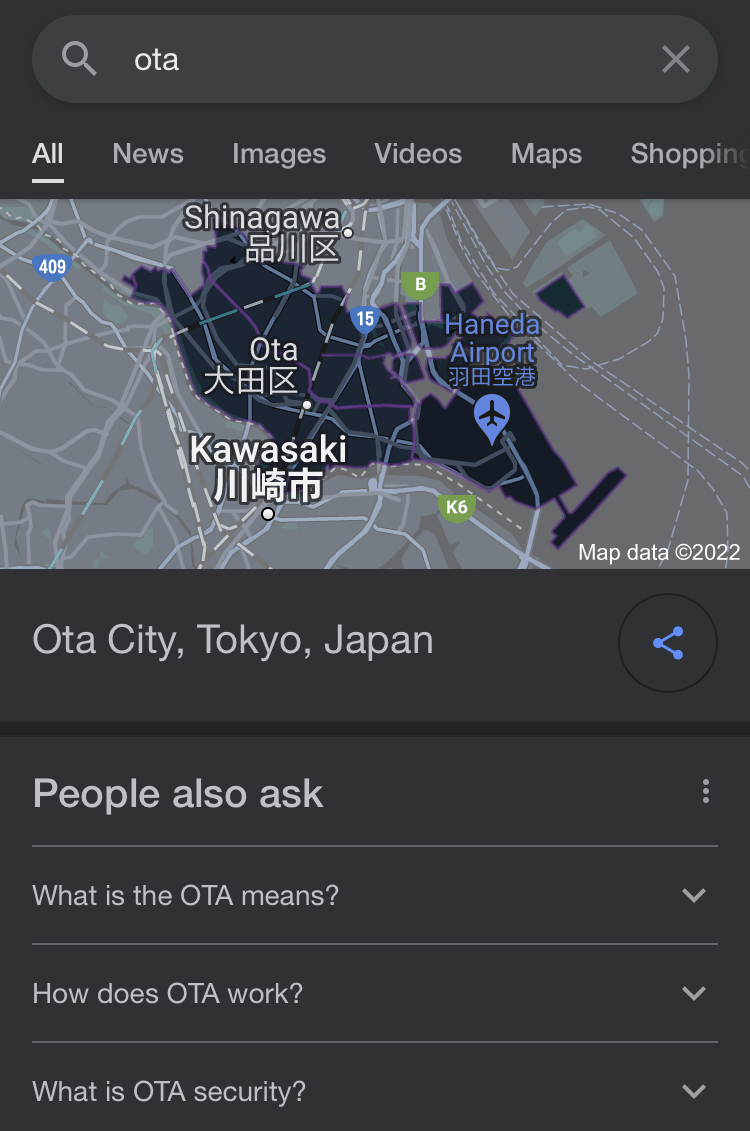Switch to the Videos tab
The image size is (750, 1131).
(x=418, y=154)
